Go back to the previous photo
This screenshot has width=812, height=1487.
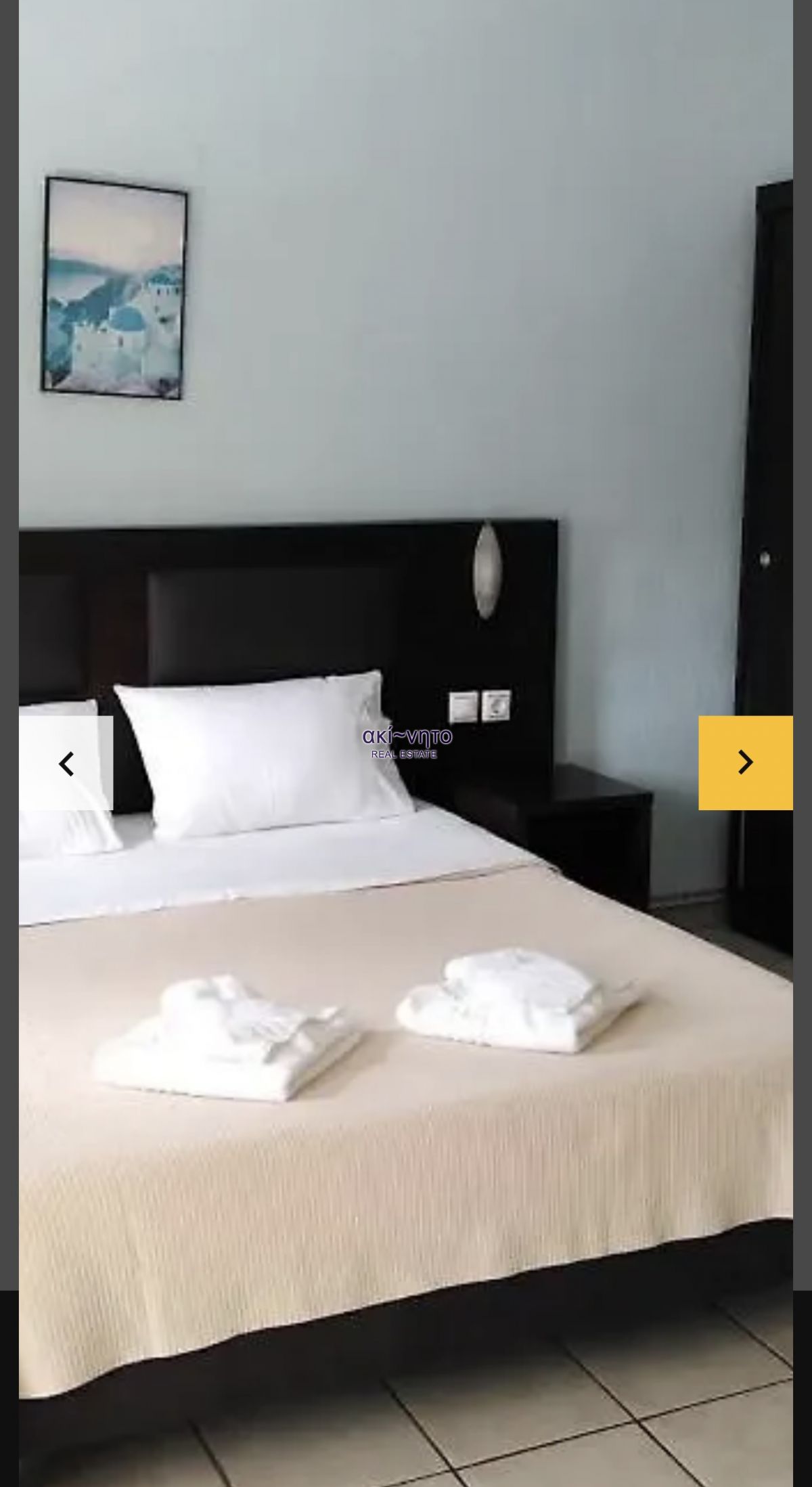[66, 763]
